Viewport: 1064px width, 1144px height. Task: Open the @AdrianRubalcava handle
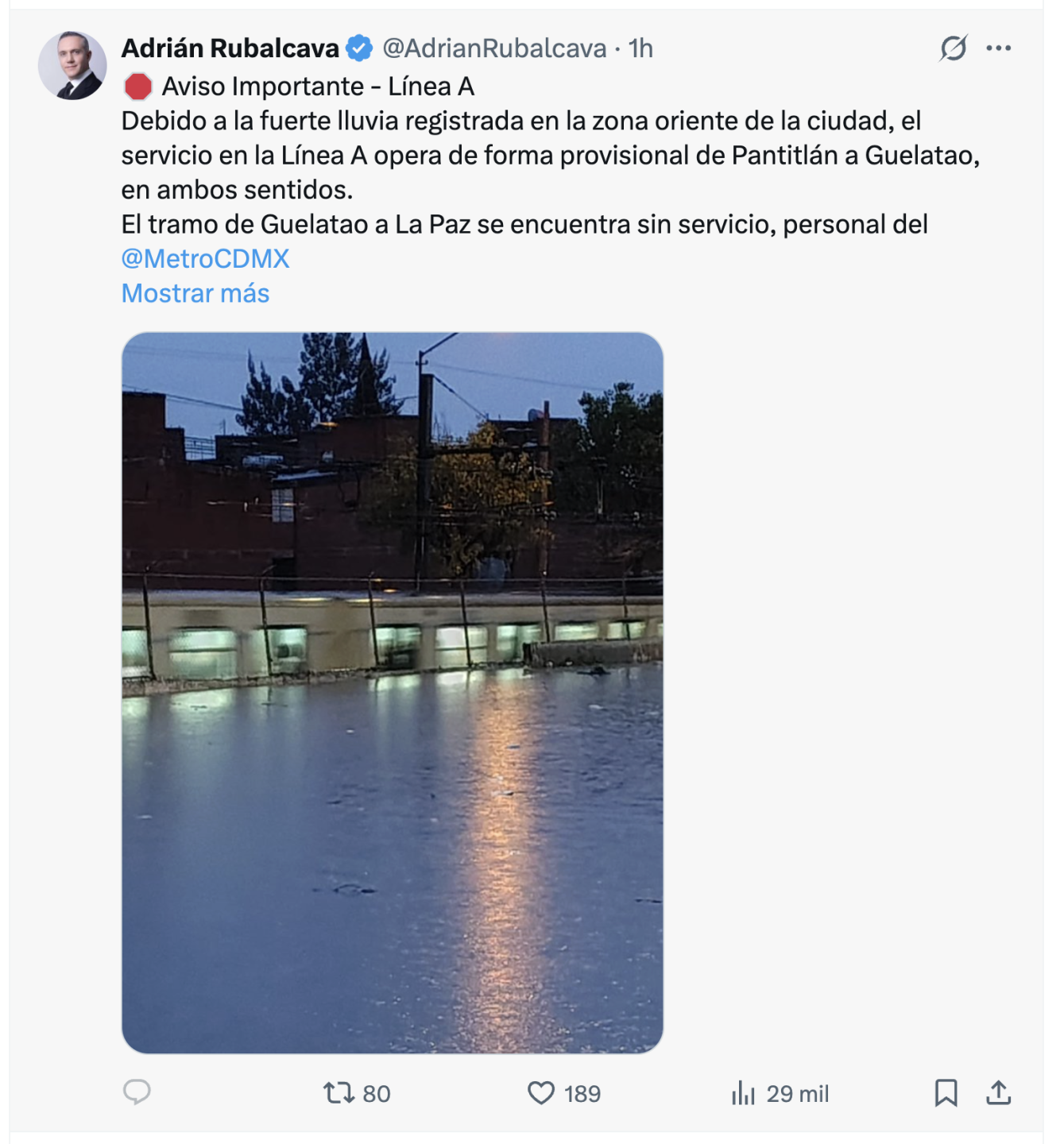pyautogui.click(x=494, y=48)
